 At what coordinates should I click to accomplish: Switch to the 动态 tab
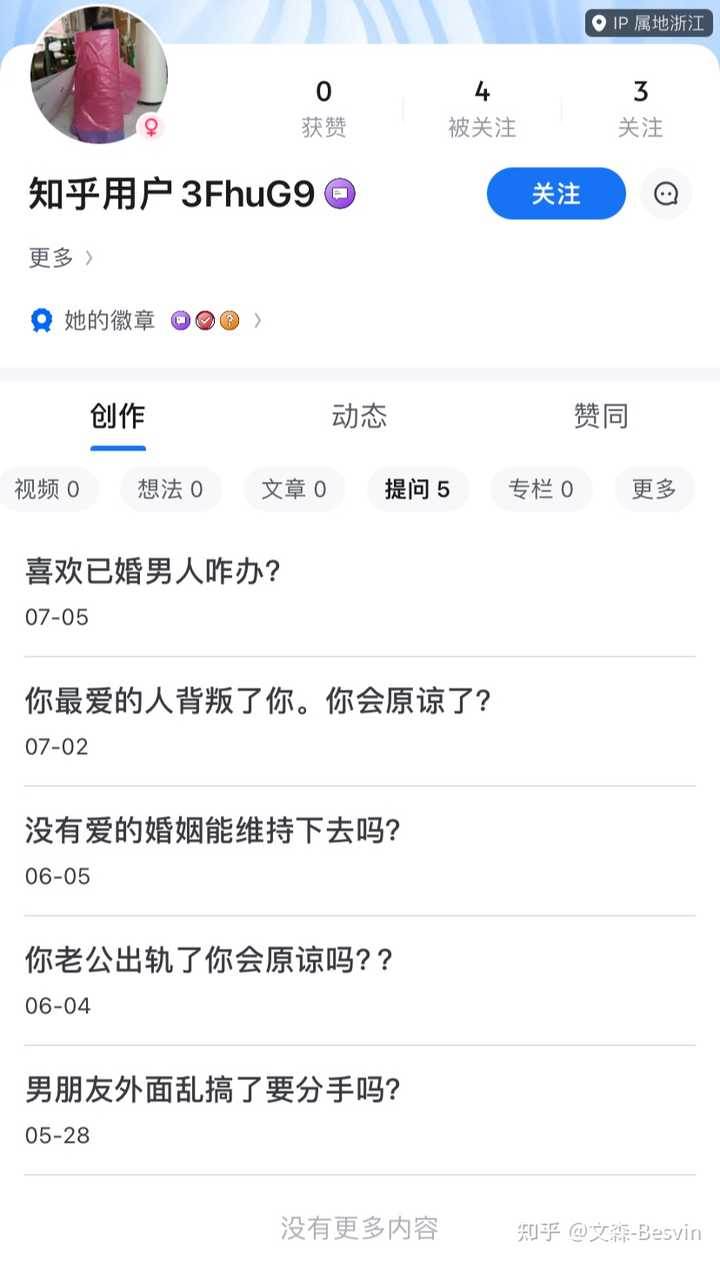click(359, 416)
